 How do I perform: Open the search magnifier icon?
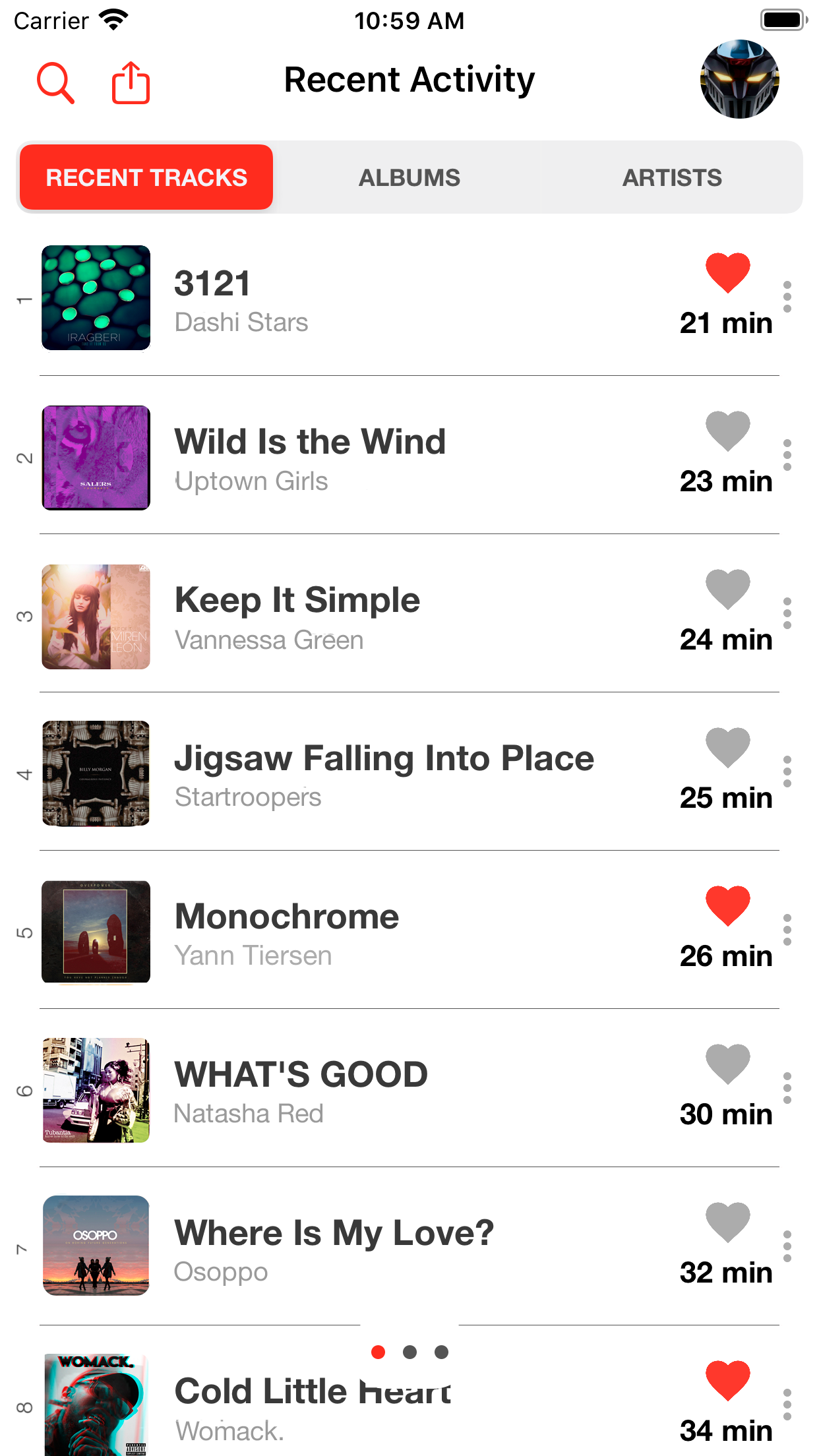55,83
